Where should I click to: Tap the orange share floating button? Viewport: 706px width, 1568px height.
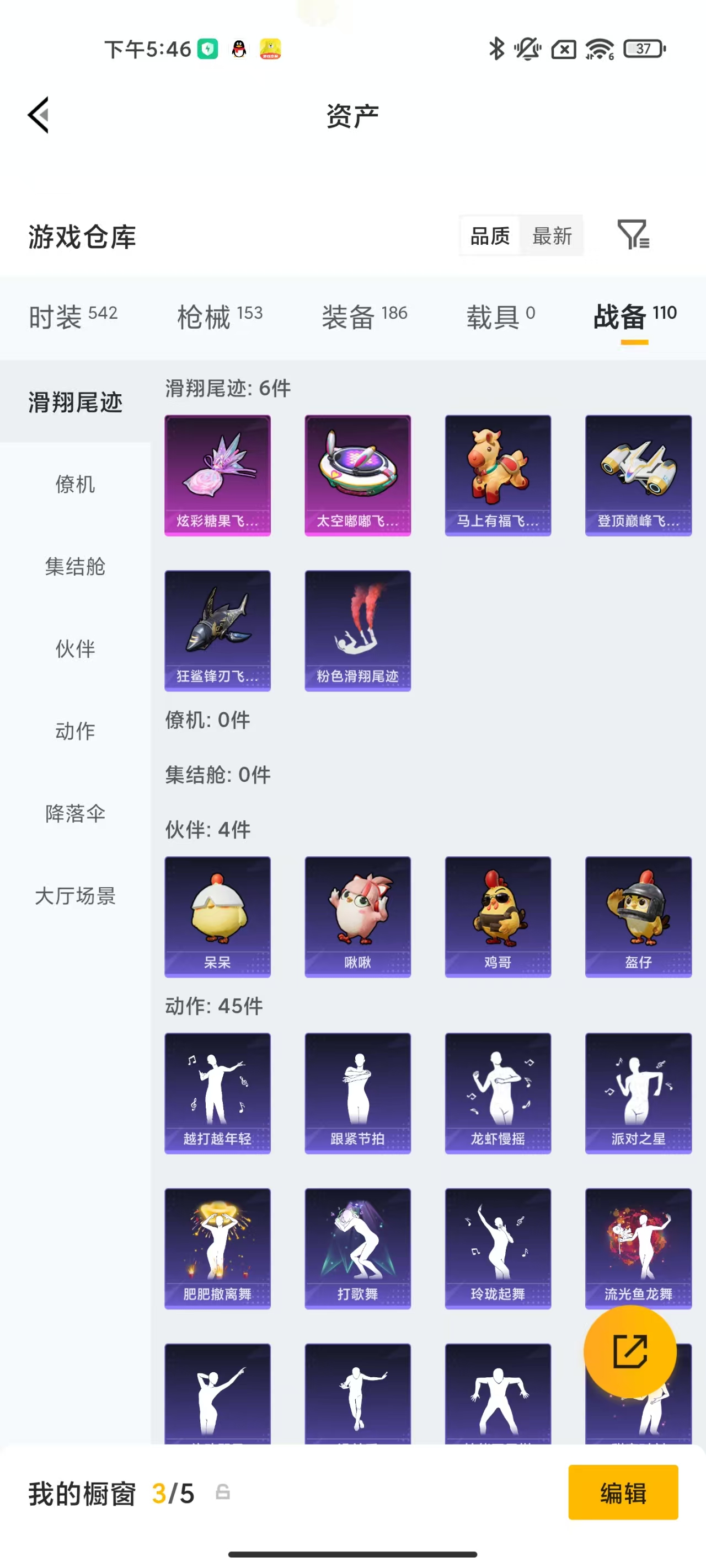(x=630, y=1352)
